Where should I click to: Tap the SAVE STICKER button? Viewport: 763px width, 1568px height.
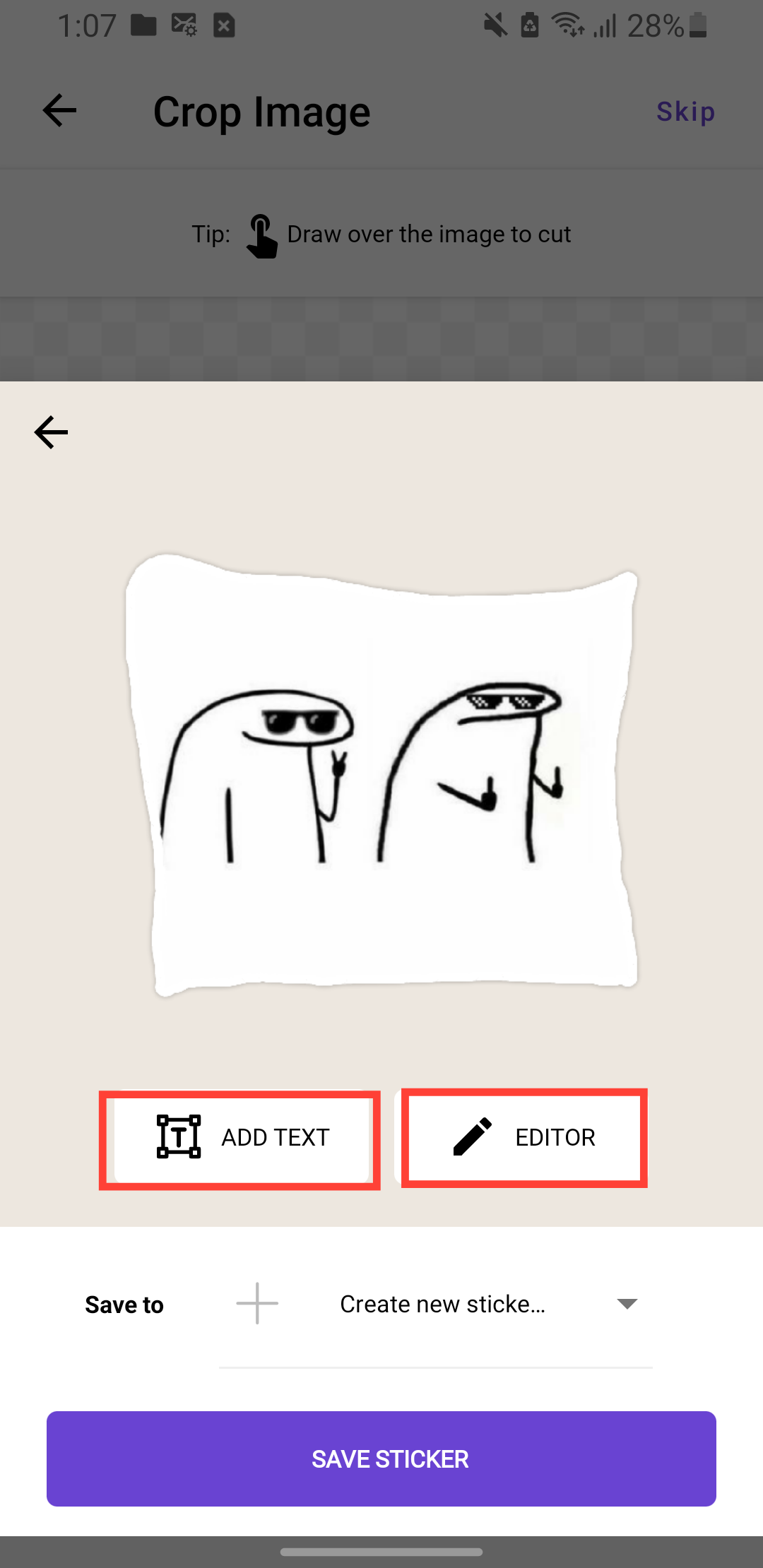point(381,1459)
